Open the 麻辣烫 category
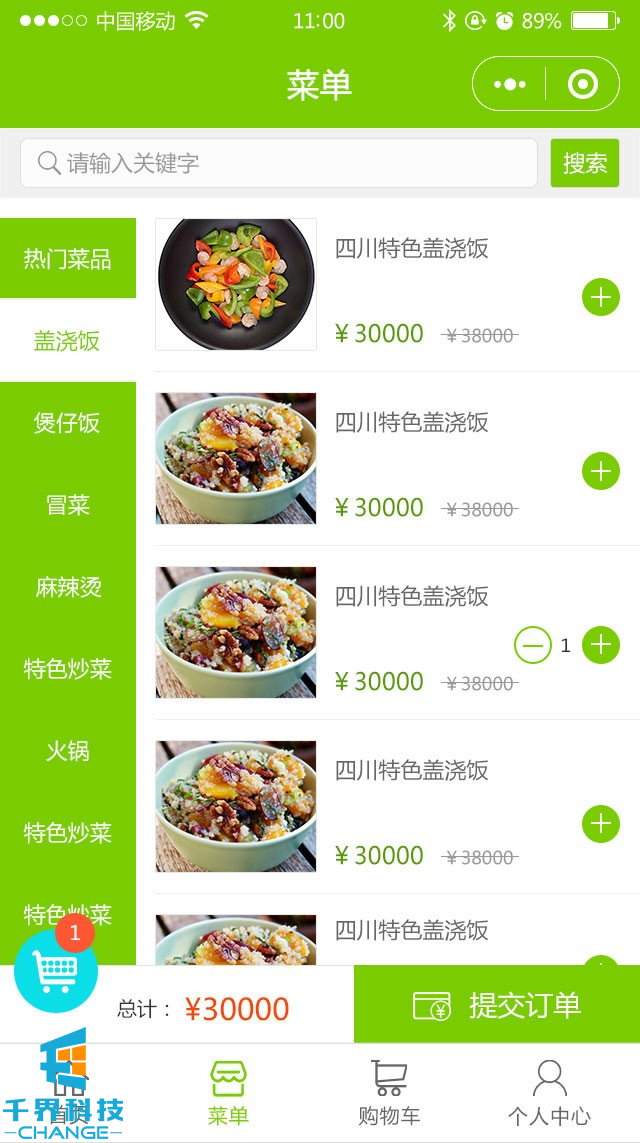Screen dimensions: 640x1143 (68, 587)
